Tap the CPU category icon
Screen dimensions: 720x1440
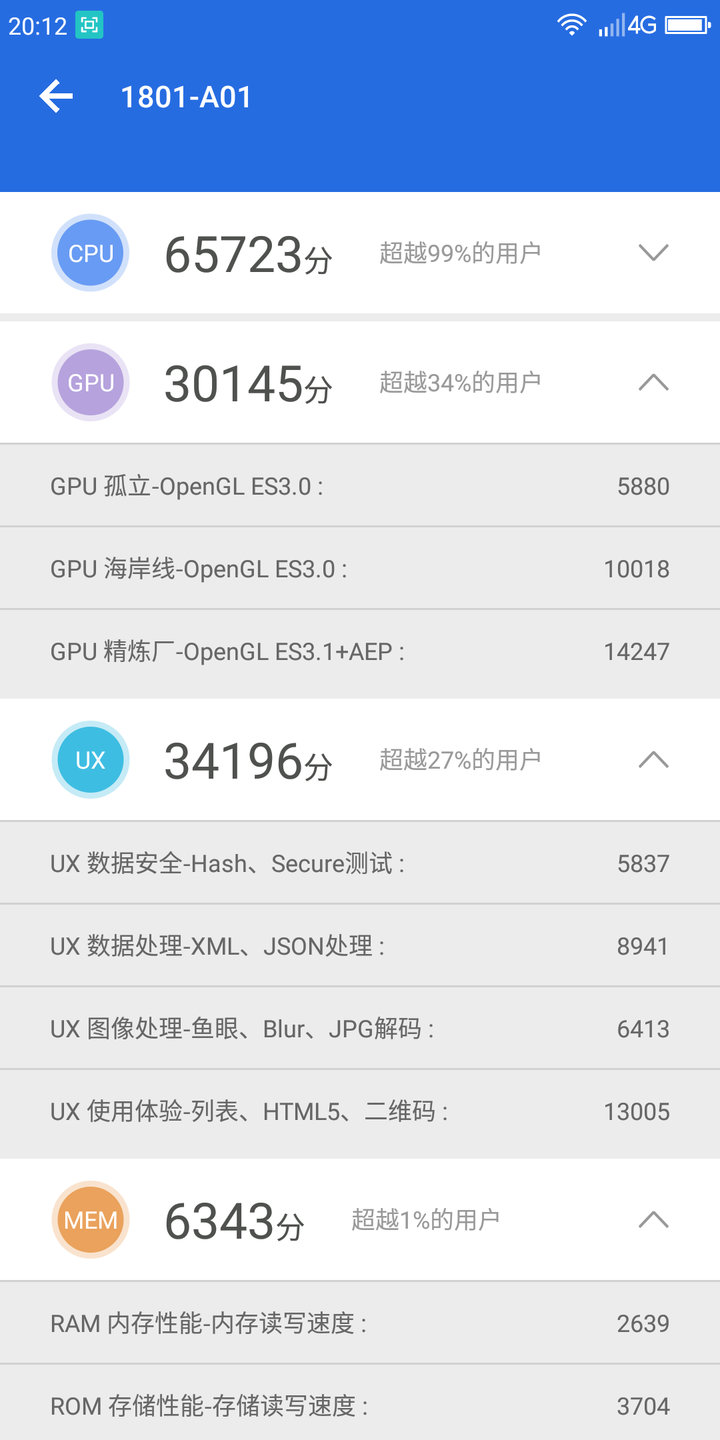(90, 253)
